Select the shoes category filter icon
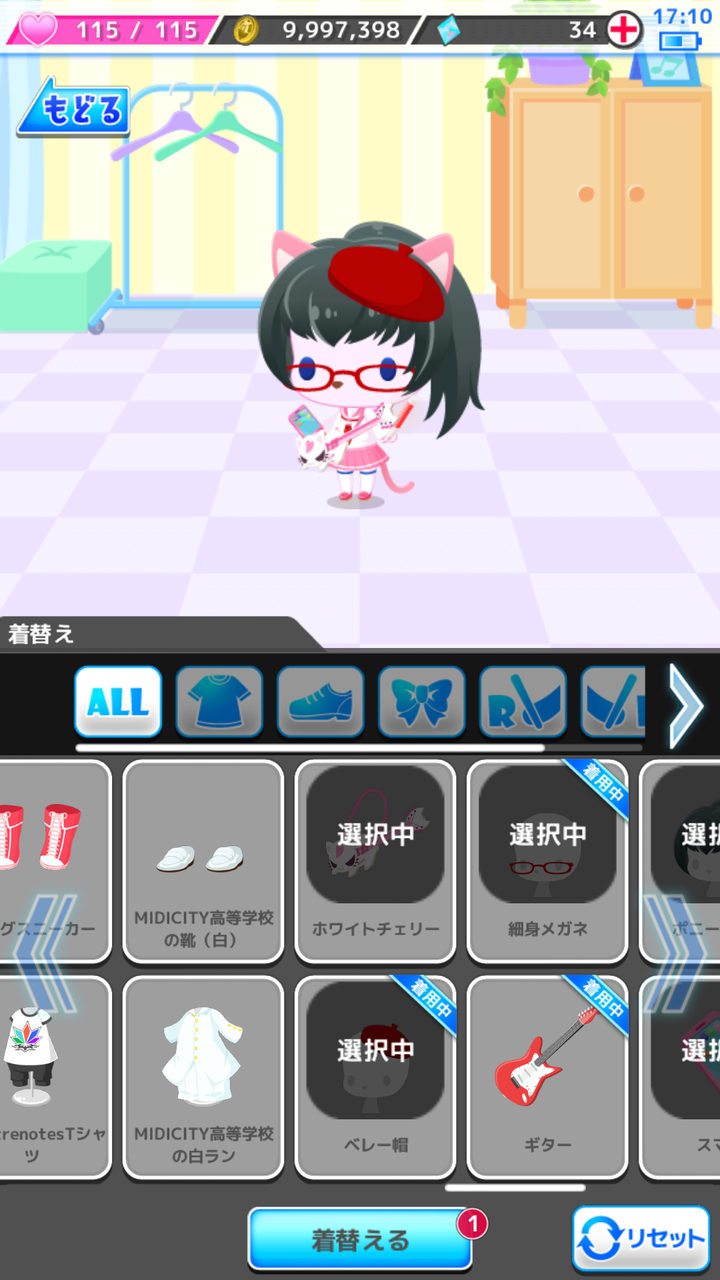Screen dimensions: 720x1280 [x=320, y=702]
